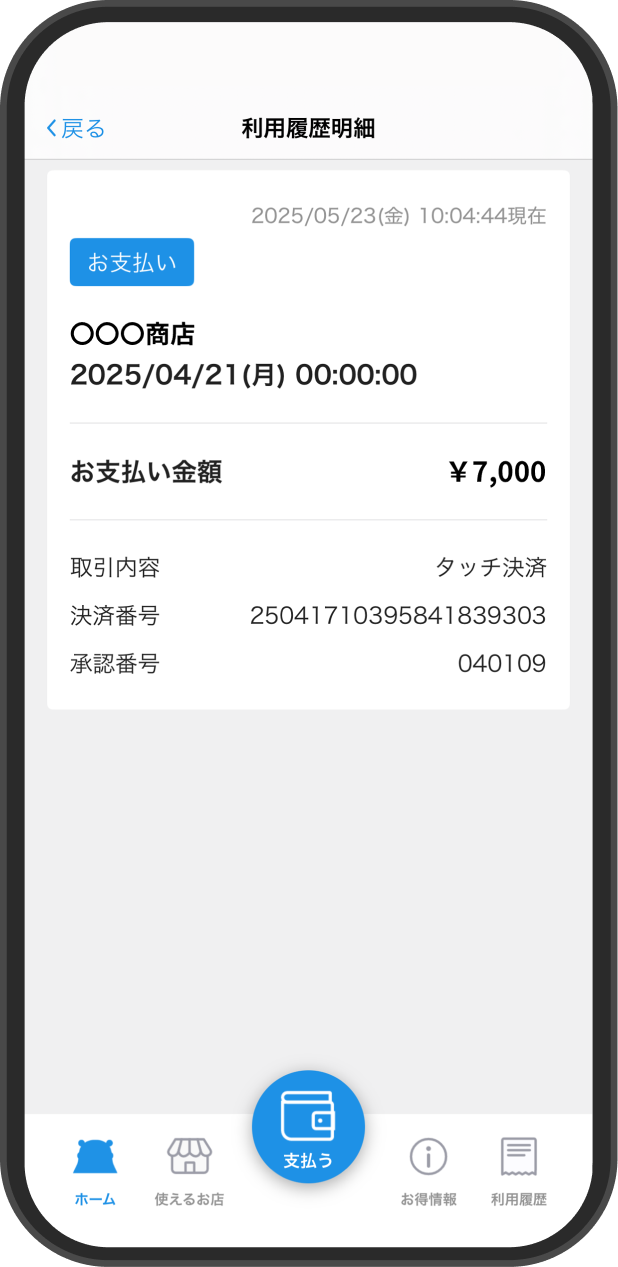Tap the 支払う wallet button
This screenshot has width=618, height=1267.
click(308, 1126)
